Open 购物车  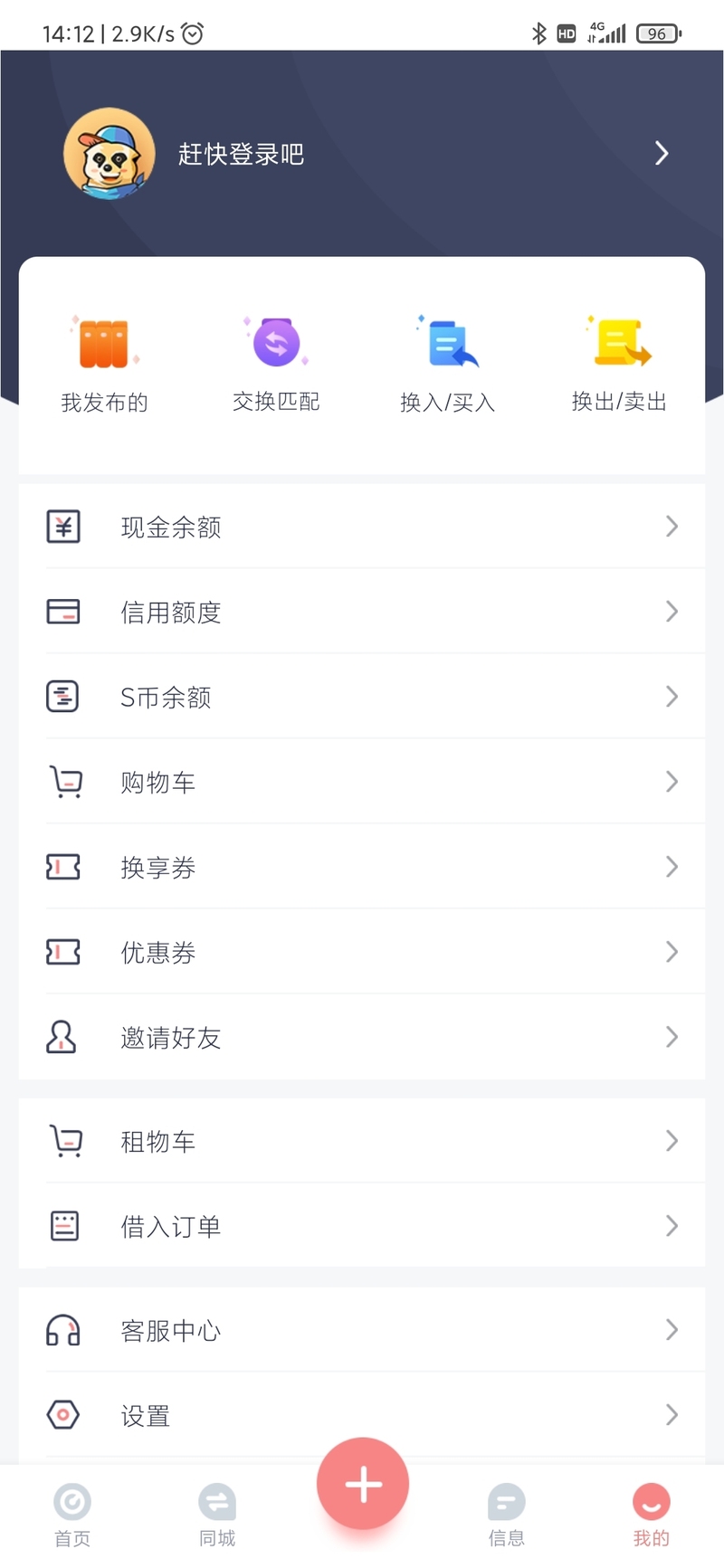tap(362, 782)
